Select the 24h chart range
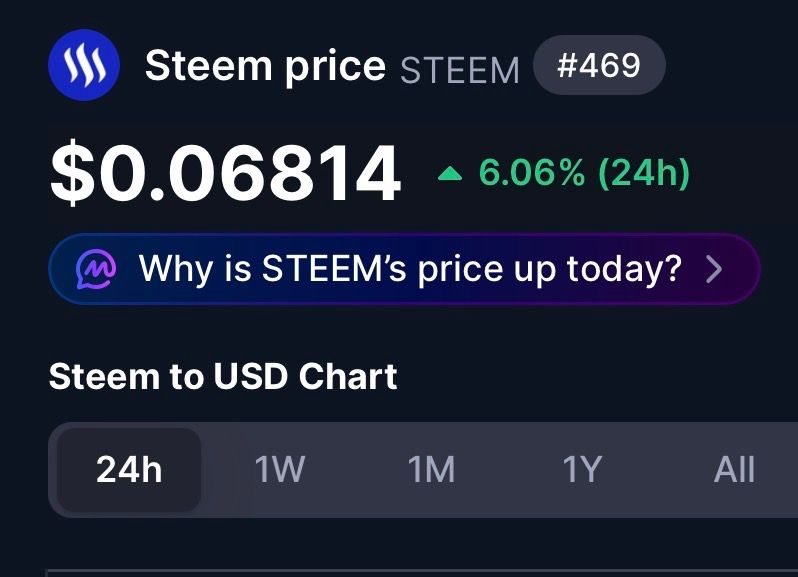The width and height of the screenshot is (798, 577). click(x=129, y=470)
